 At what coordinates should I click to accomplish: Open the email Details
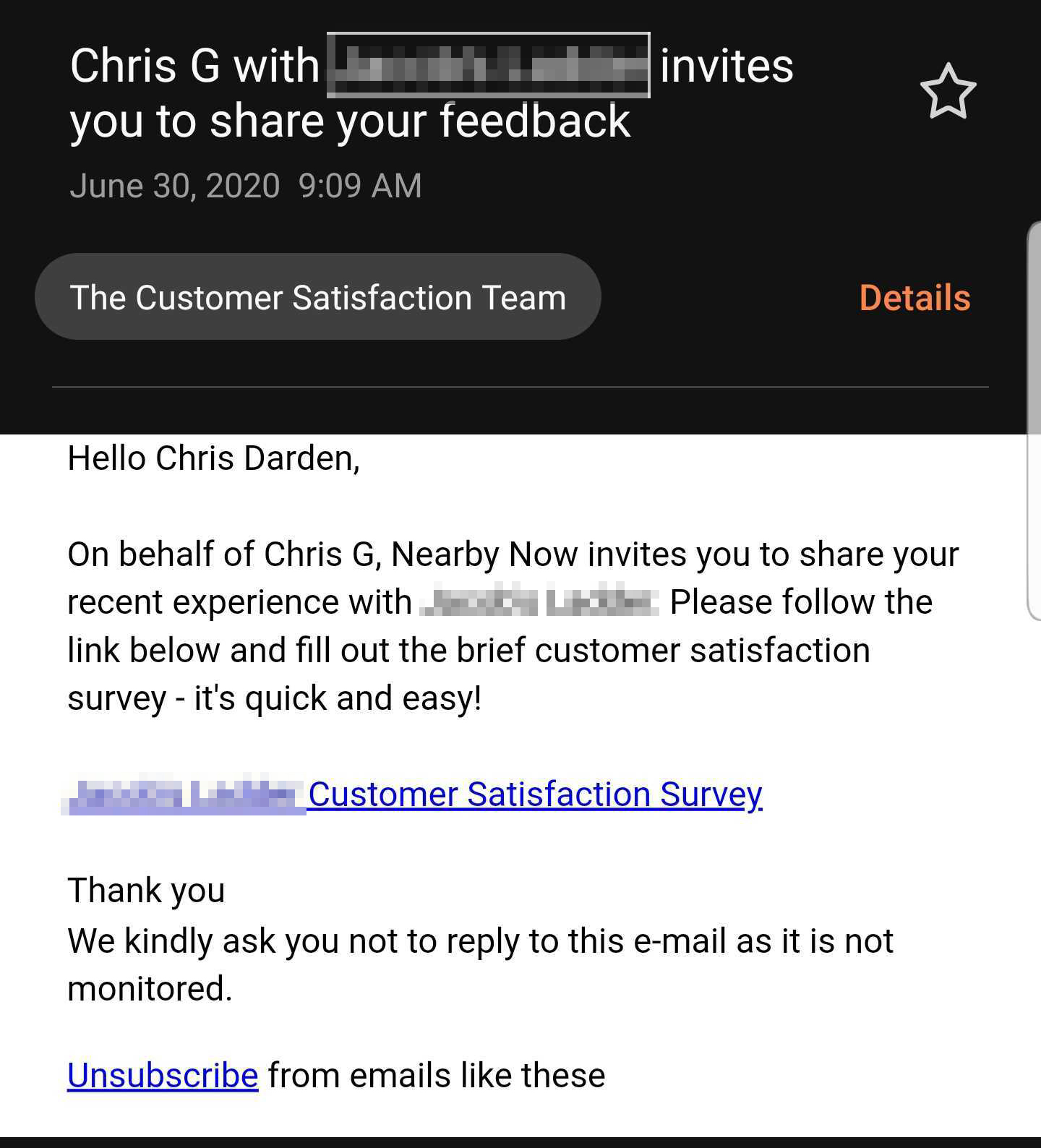(x=914, y=298)
